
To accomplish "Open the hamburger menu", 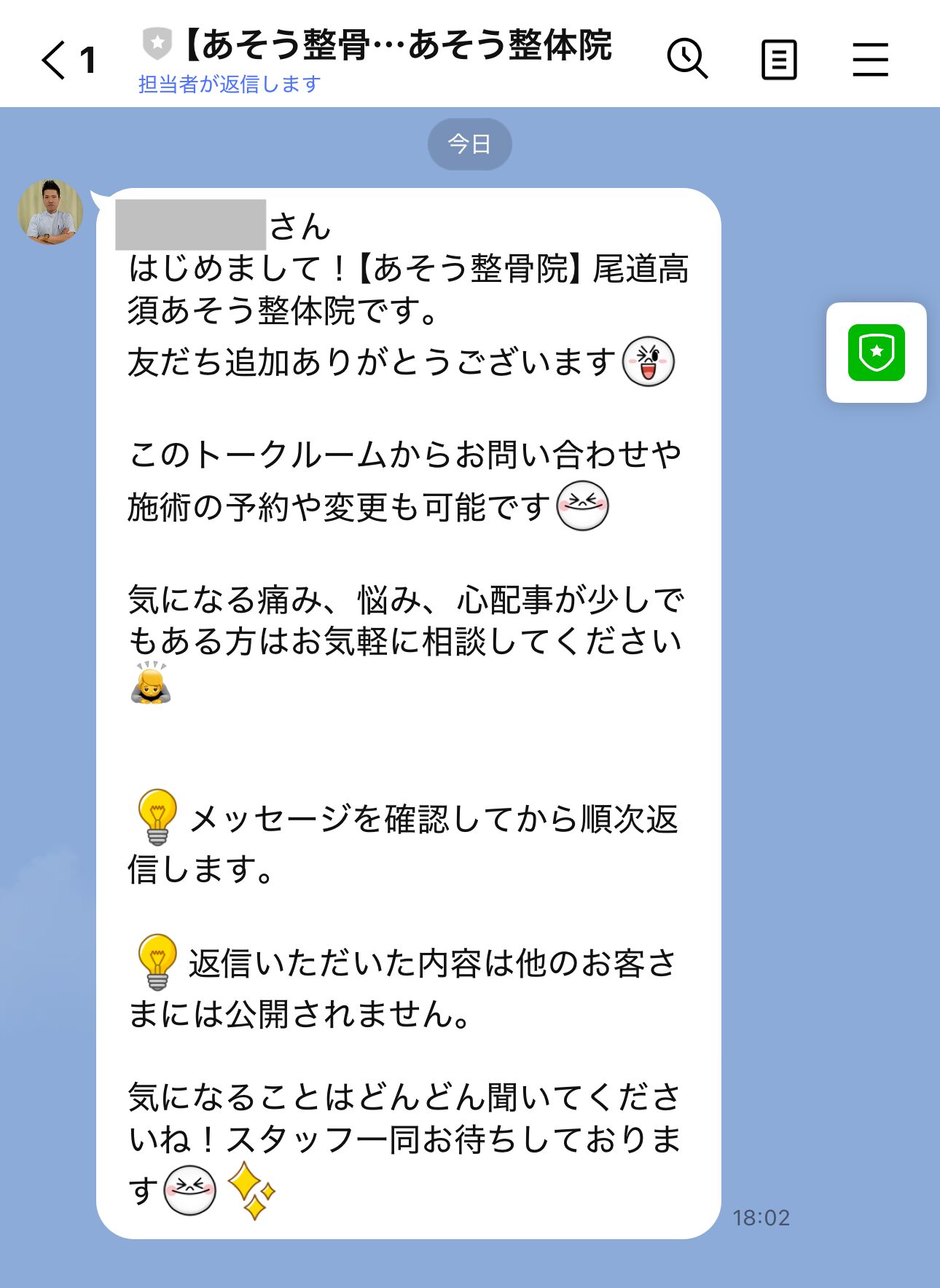I will [870, 60].
